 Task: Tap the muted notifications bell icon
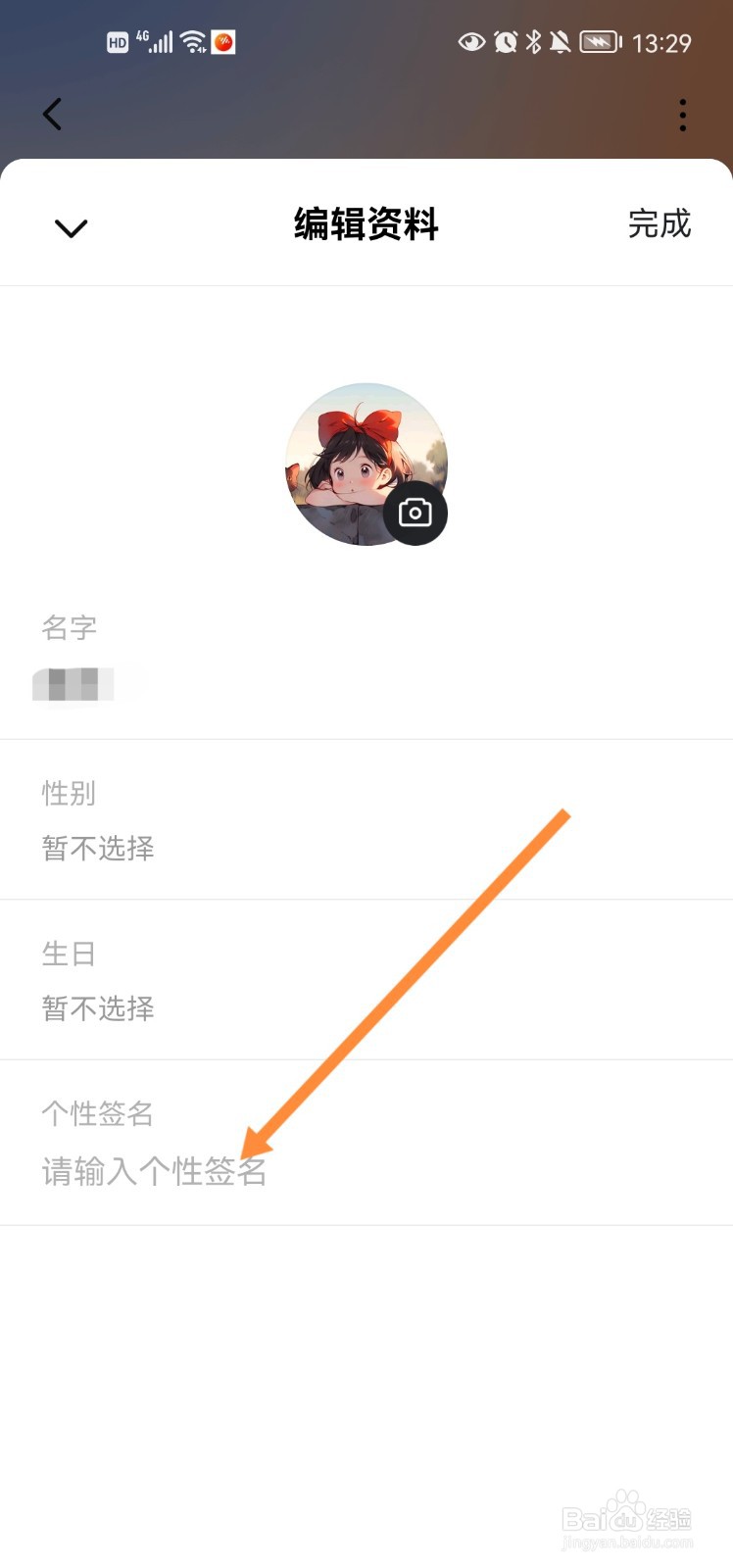tap(561, 41)
